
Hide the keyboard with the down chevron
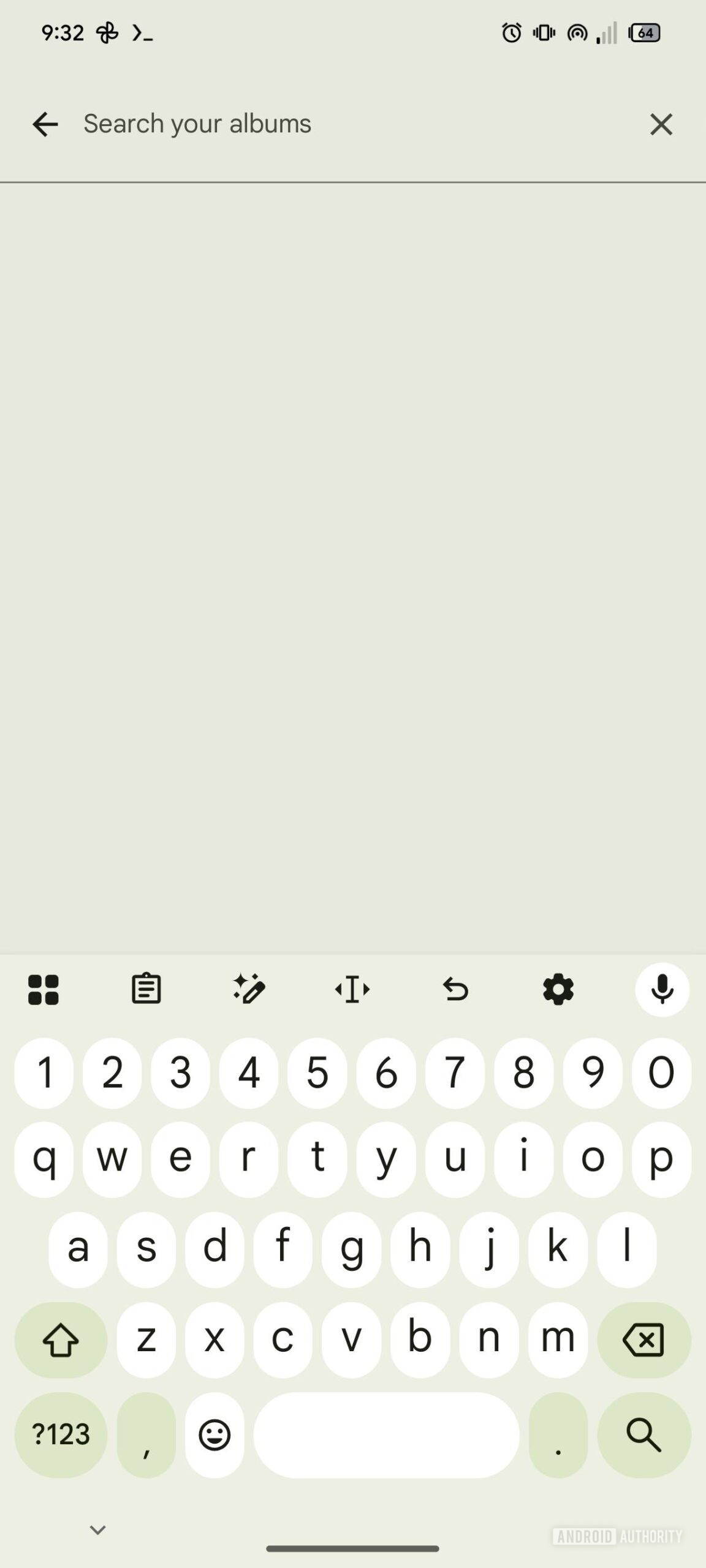98,1530
